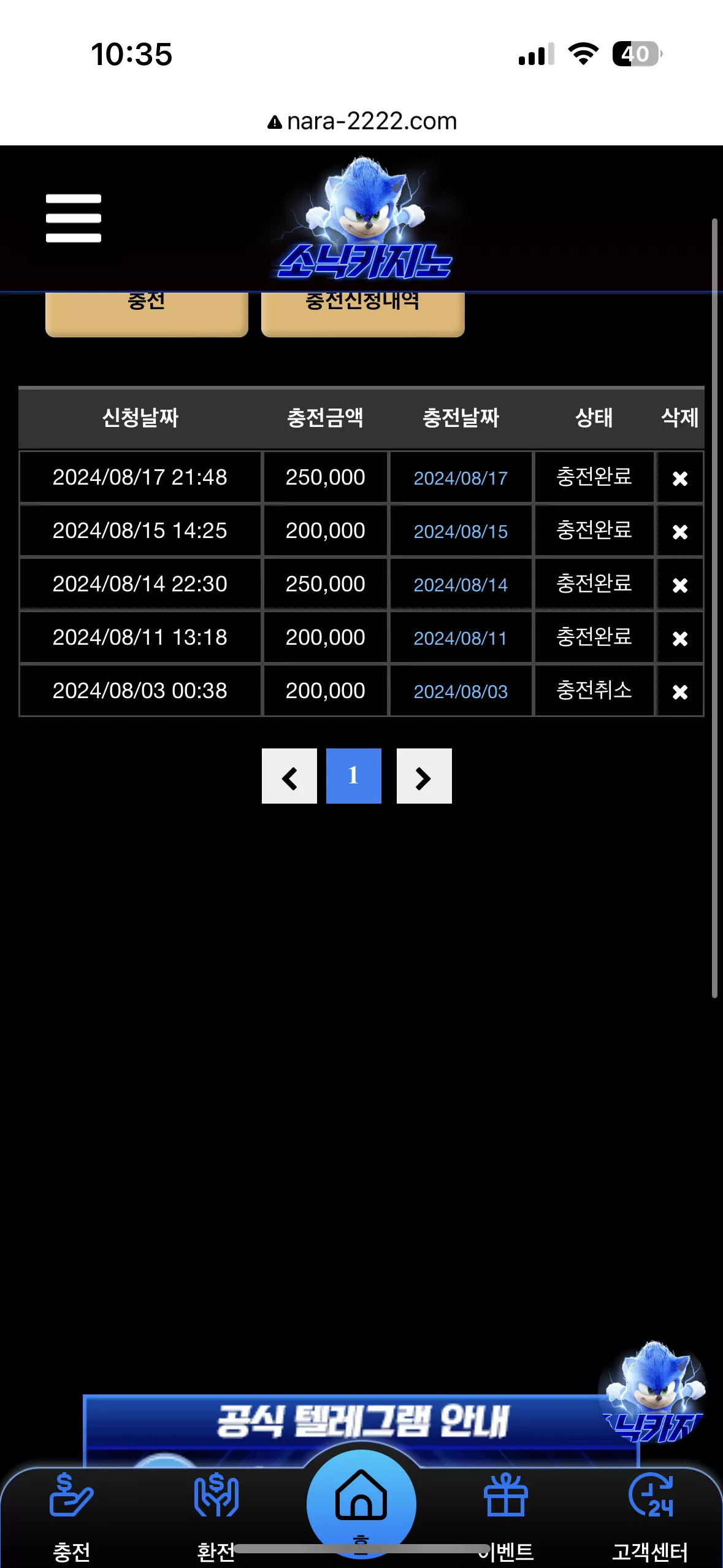Screen dimensions: 723x1568
Task: Tap the 충전 gold tab button
Action: point(147,314)
